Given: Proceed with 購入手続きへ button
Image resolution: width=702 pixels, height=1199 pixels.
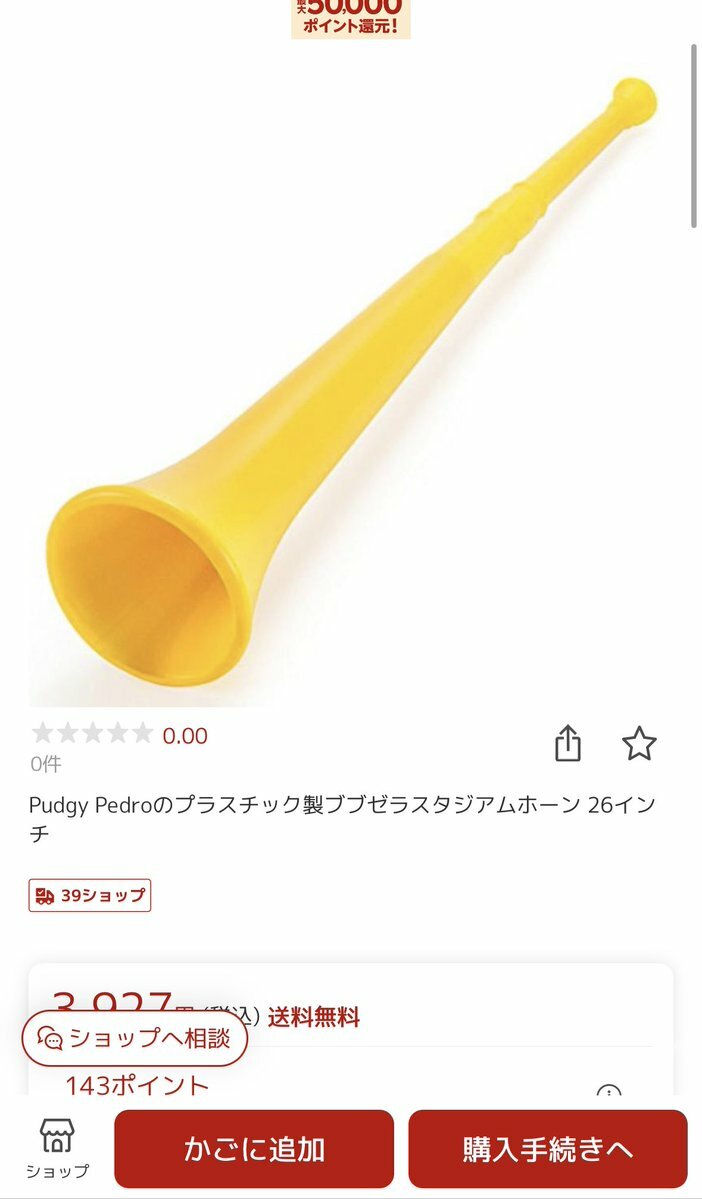Looking at the screenshot, I should (548, 1149).
